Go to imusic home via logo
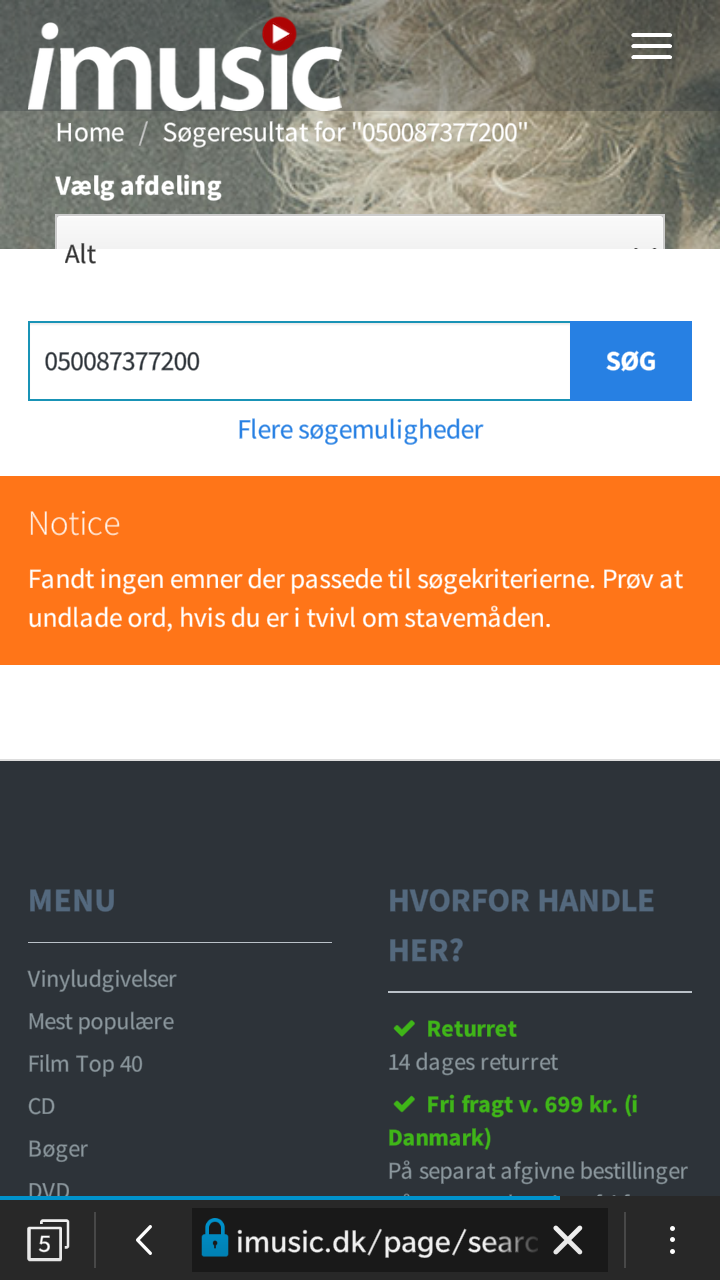Image resolution: width=720 pixels, height=1280 pixels. pos(185,64)
